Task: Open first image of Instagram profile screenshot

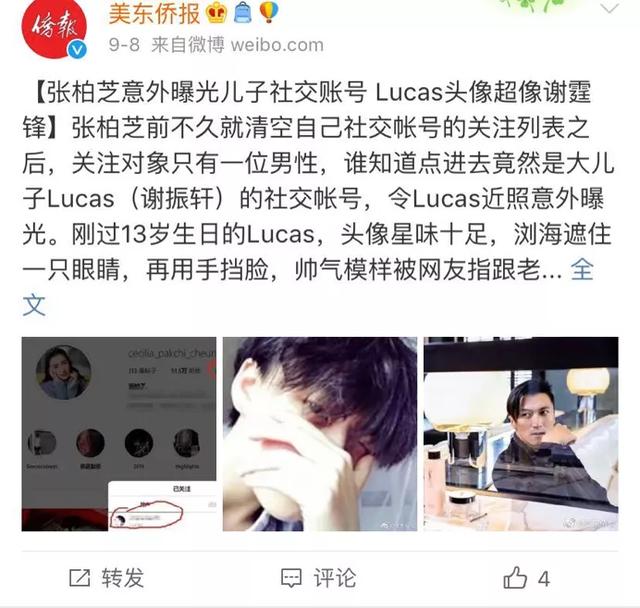Action: pos(119,433)
